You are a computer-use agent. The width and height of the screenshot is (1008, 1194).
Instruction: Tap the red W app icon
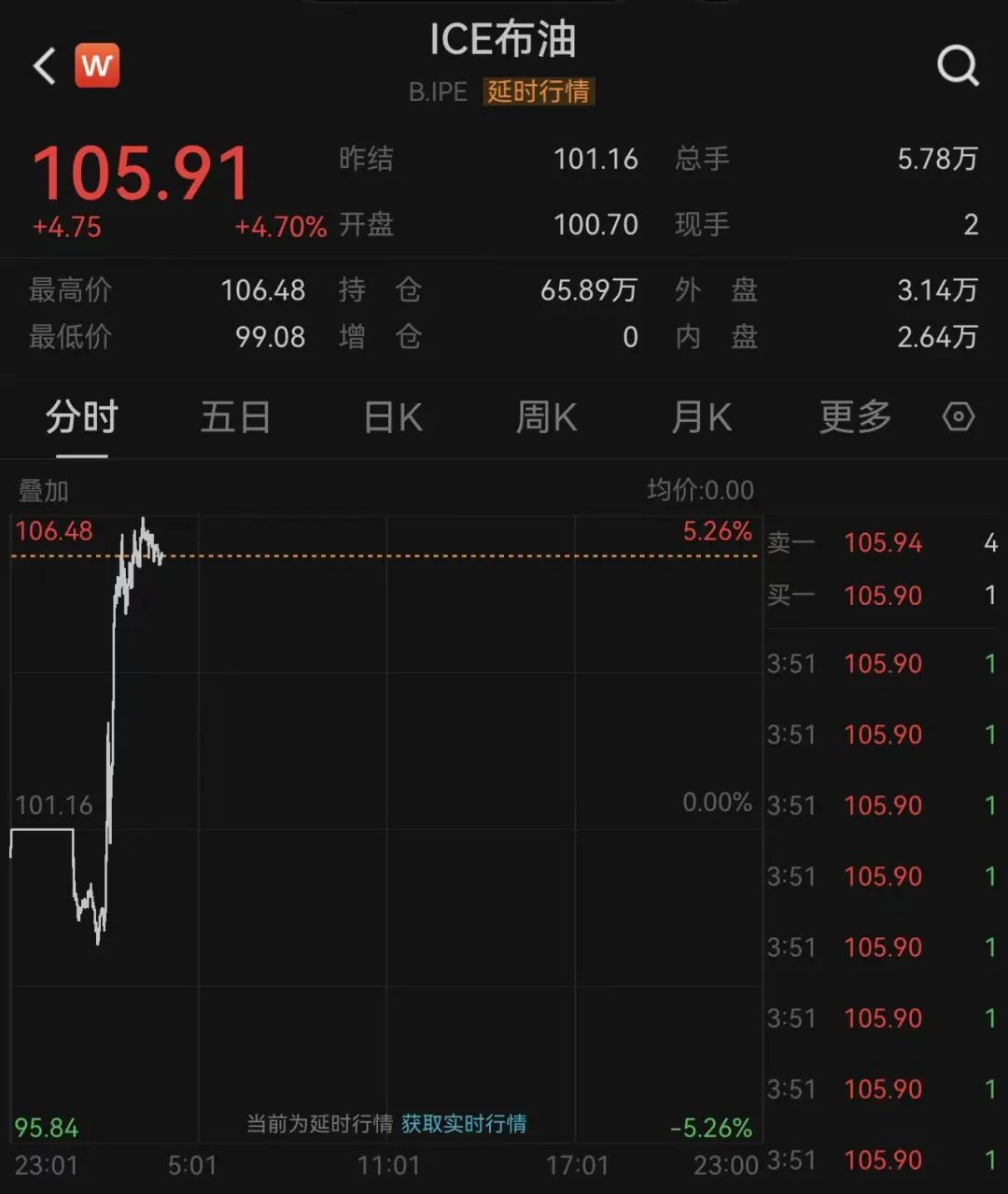pyautogui.click(x=97, y=66)
